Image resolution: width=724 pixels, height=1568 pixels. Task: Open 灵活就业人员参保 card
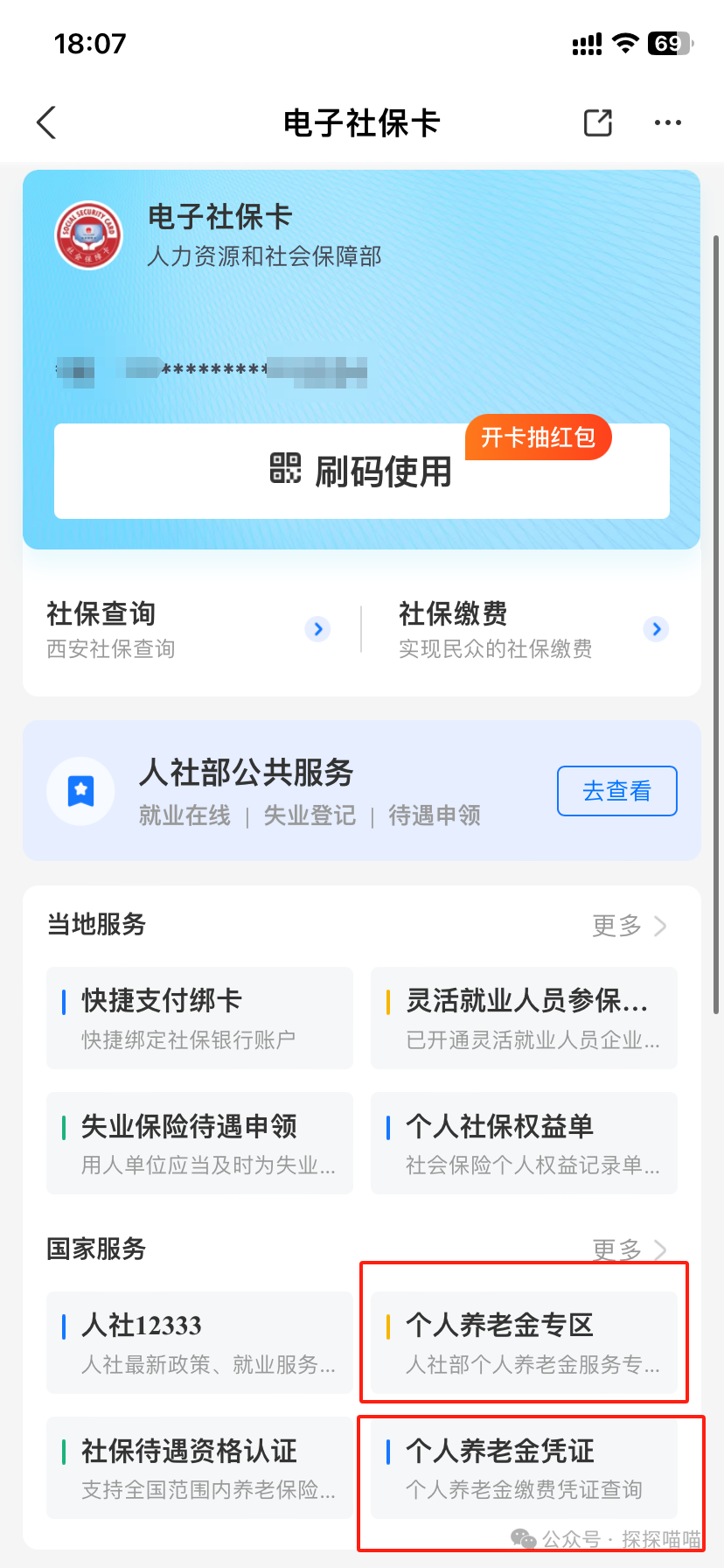(524, 1018)
